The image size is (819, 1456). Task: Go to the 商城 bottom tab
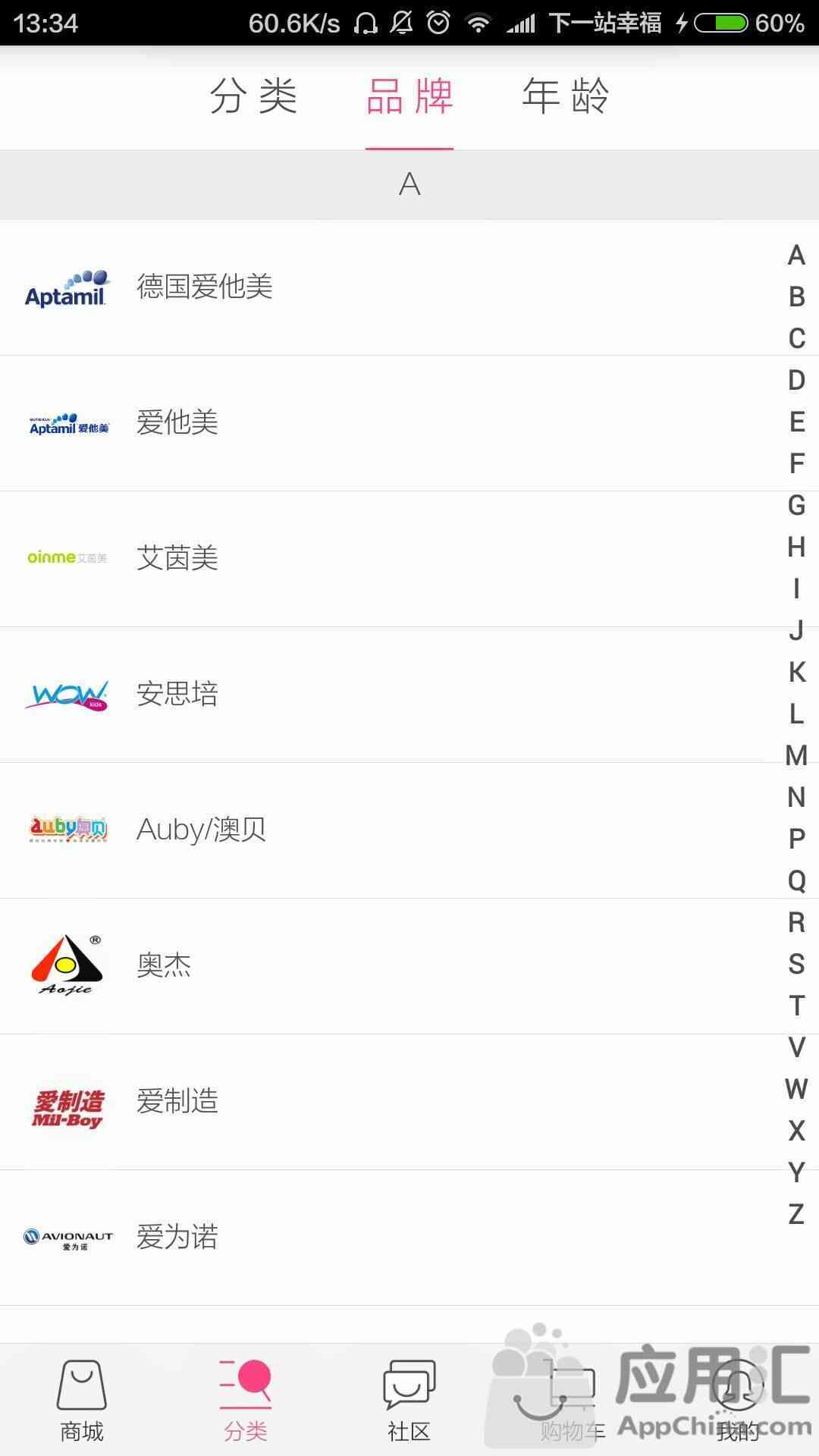[82, 1400]
